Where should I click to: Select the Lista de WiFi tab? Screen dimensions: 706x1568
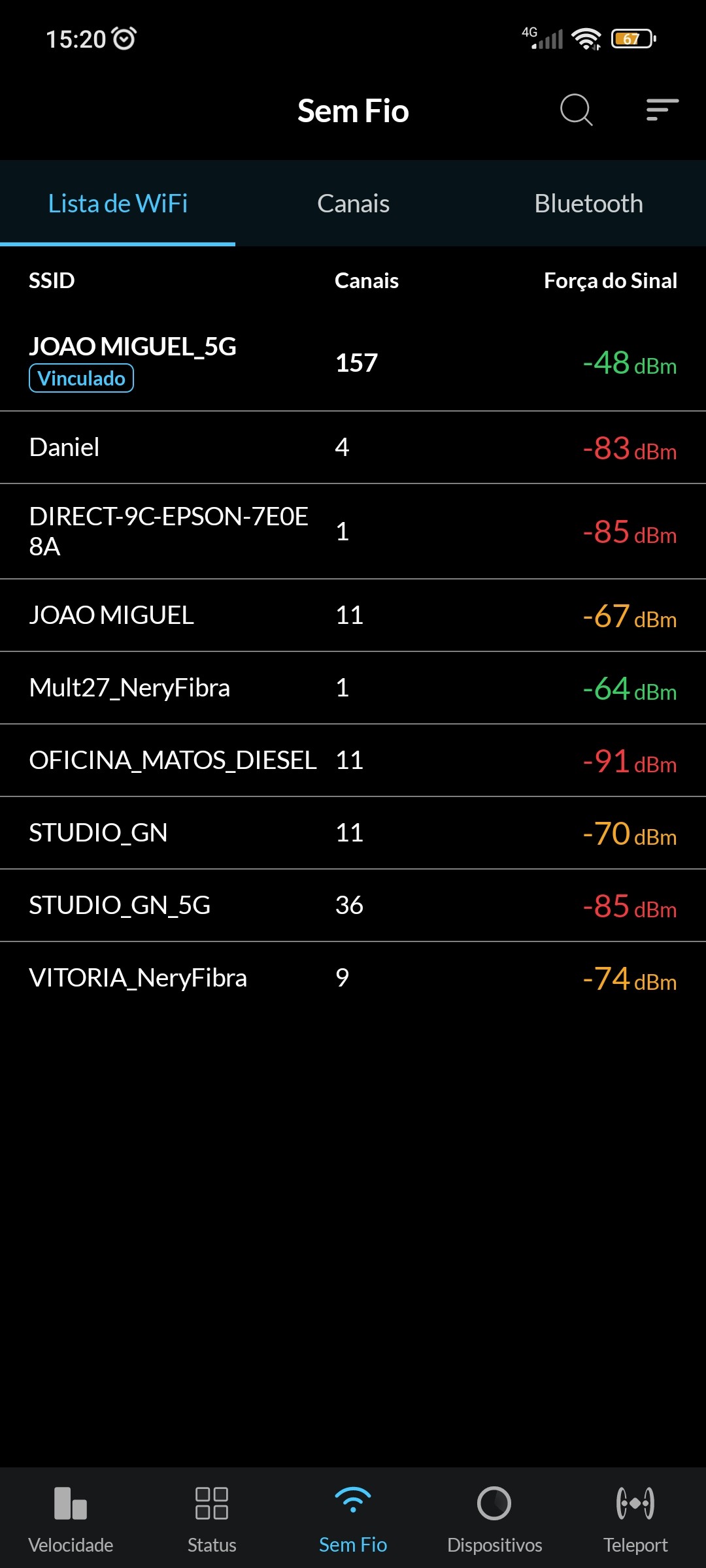pos(118,204)
